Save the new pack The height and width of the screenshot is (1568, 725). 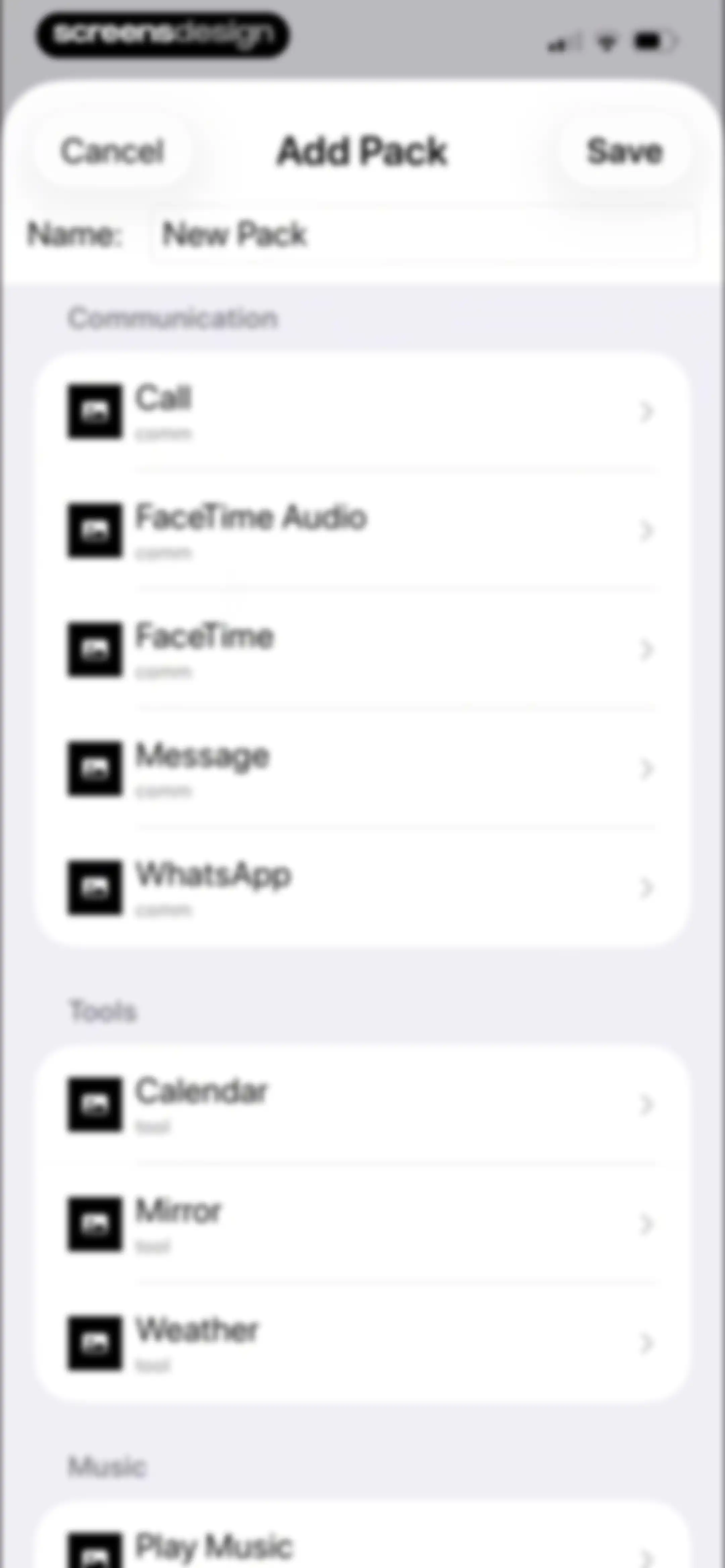point(625,151)
